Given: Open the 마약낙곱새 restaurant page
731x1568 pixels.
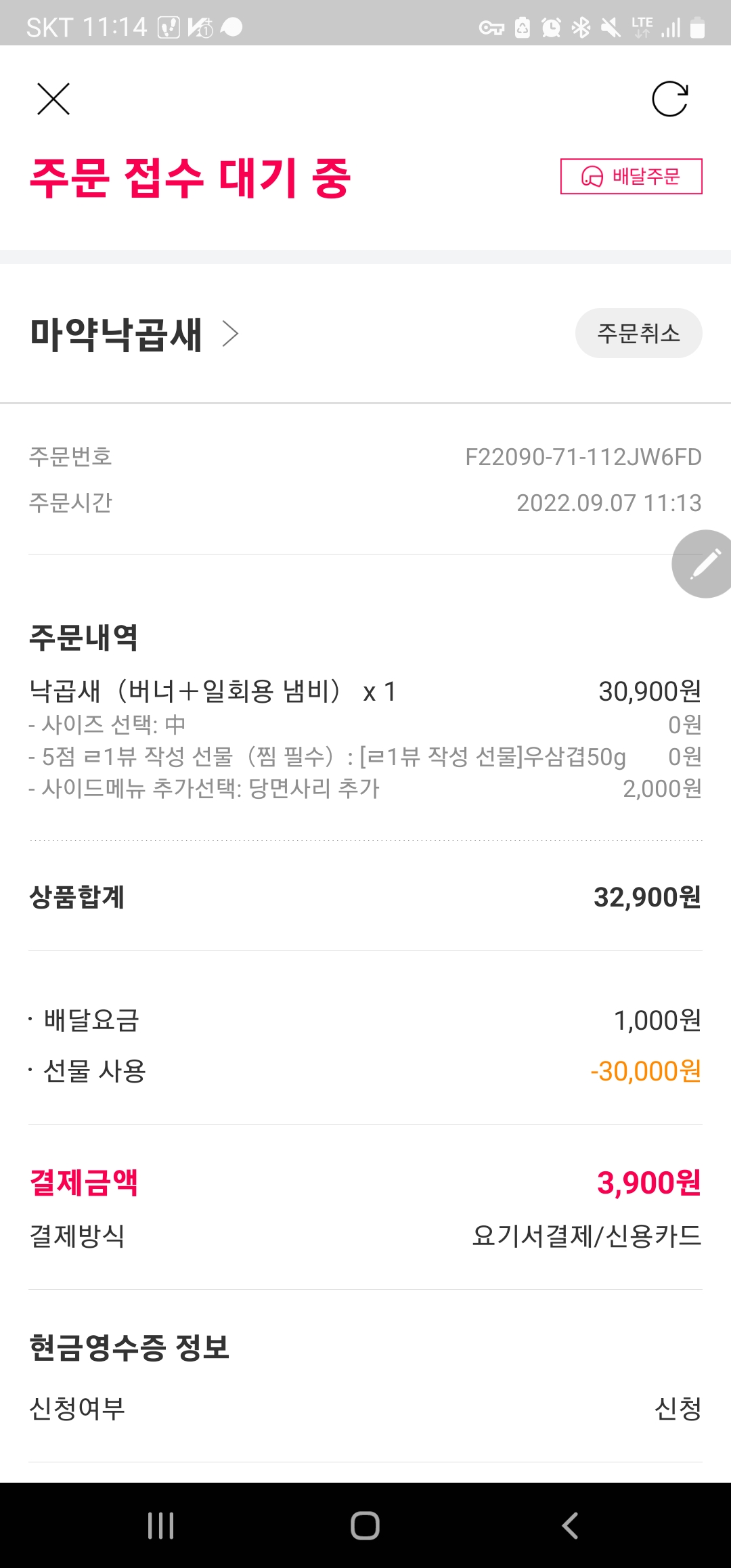Looking at the screenshot, I should click(x=135, y=334).
